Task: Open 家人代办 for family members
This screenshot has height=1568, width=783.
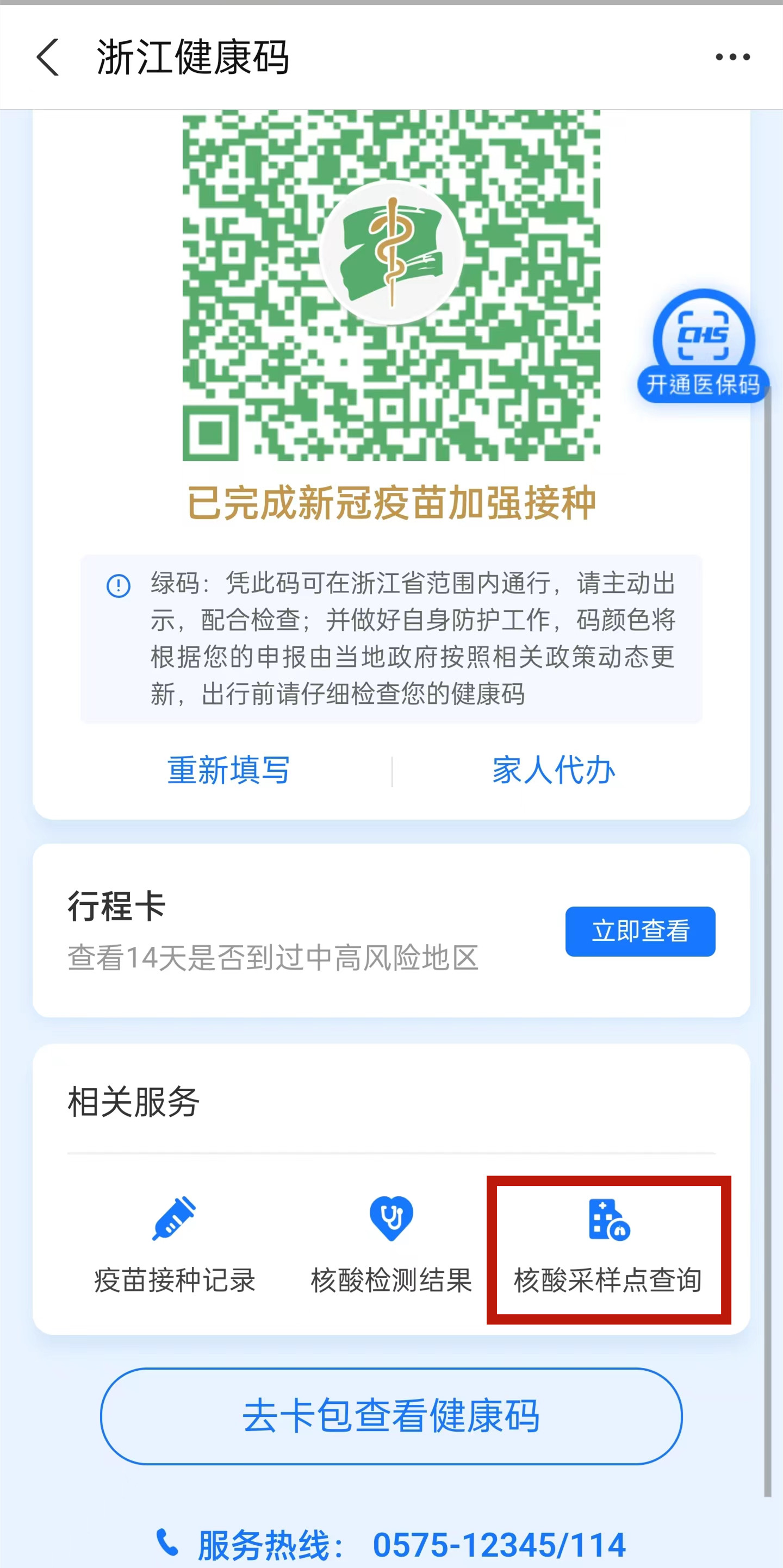Action: [554, 771]
